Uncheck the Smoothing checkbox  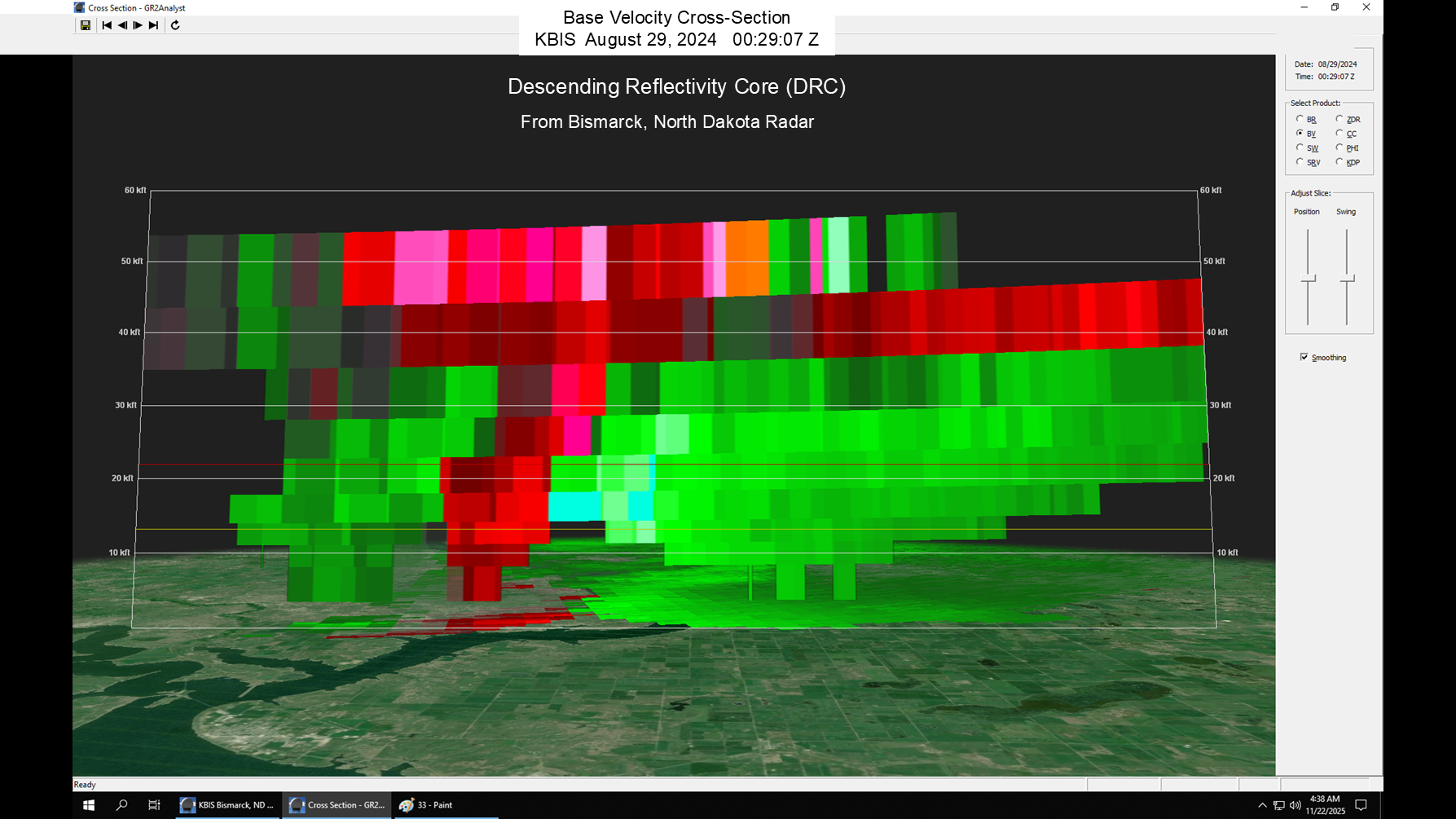(1304, 357)
